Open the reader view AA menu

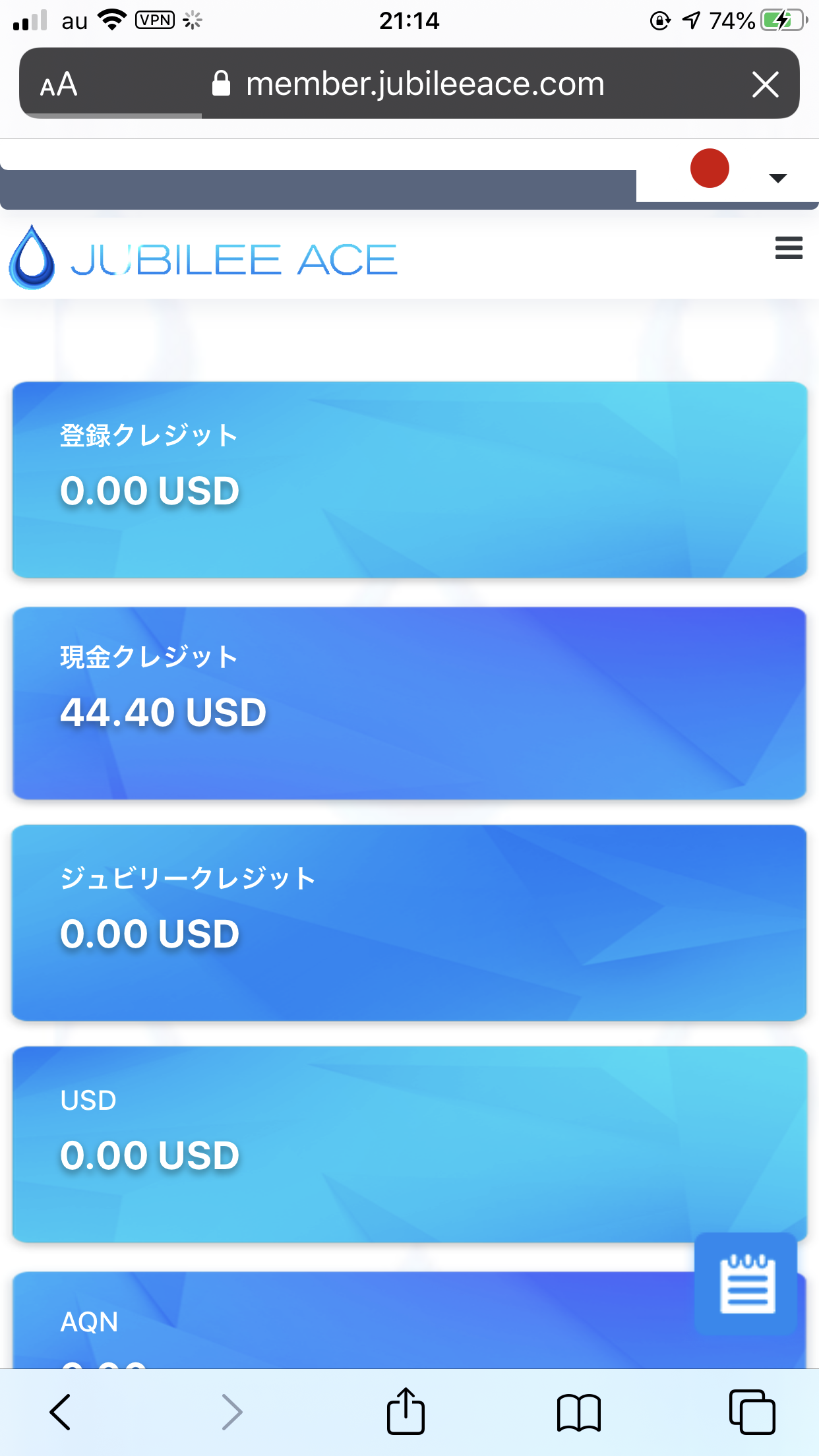point(59,84)
